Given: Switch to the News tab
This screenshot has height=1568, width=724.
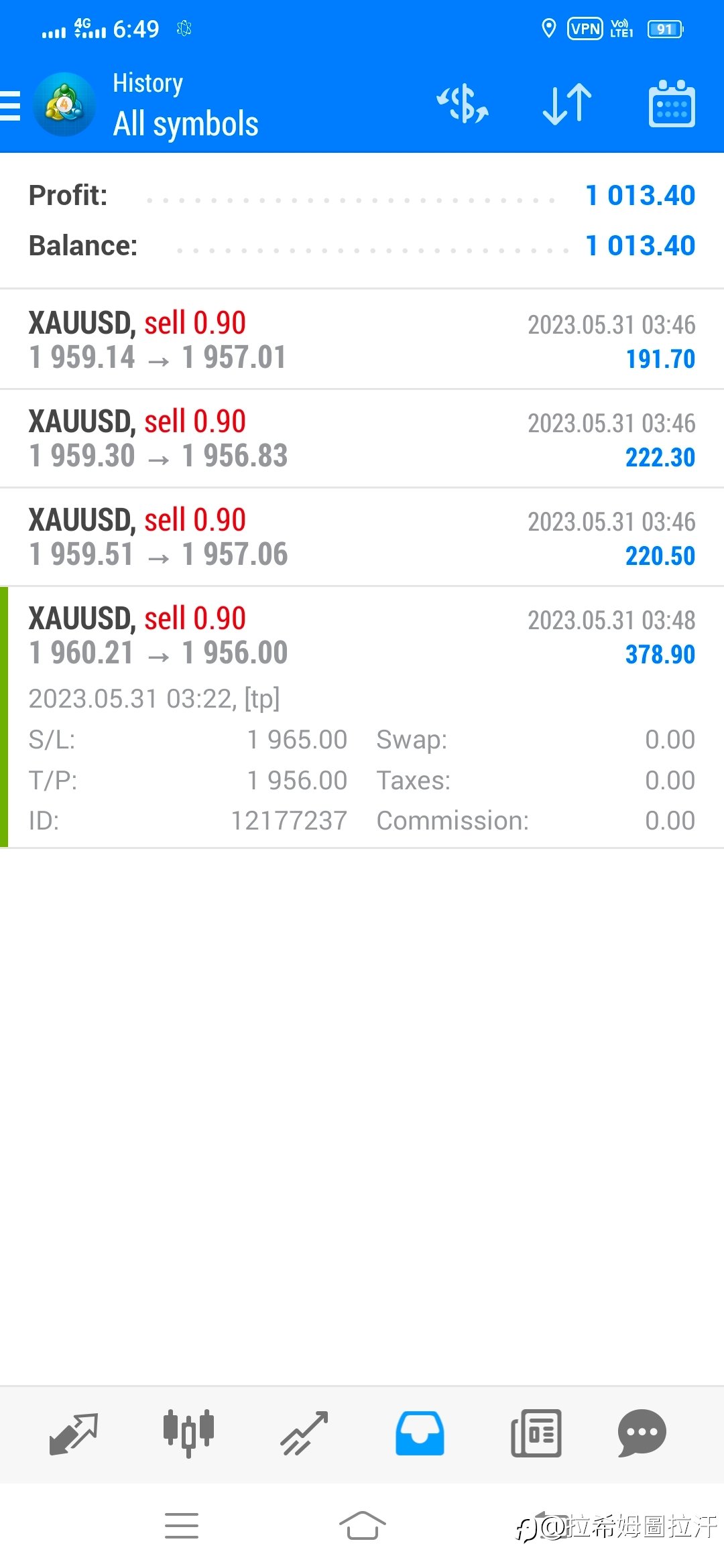Looking at the screenshot, I should tap(536, 1433).
